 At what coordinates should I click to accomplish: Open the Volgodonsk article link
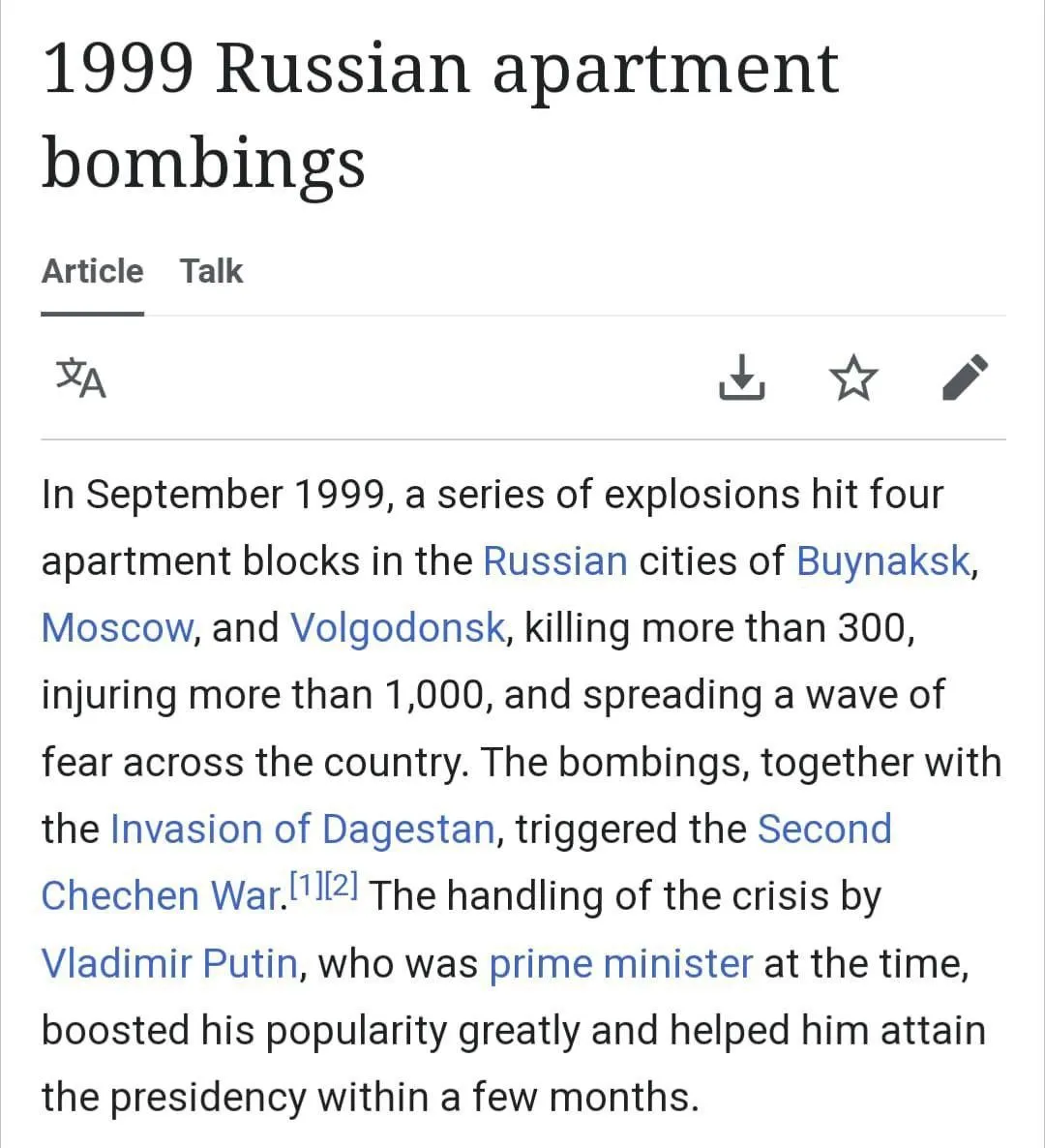coord(397,628)
